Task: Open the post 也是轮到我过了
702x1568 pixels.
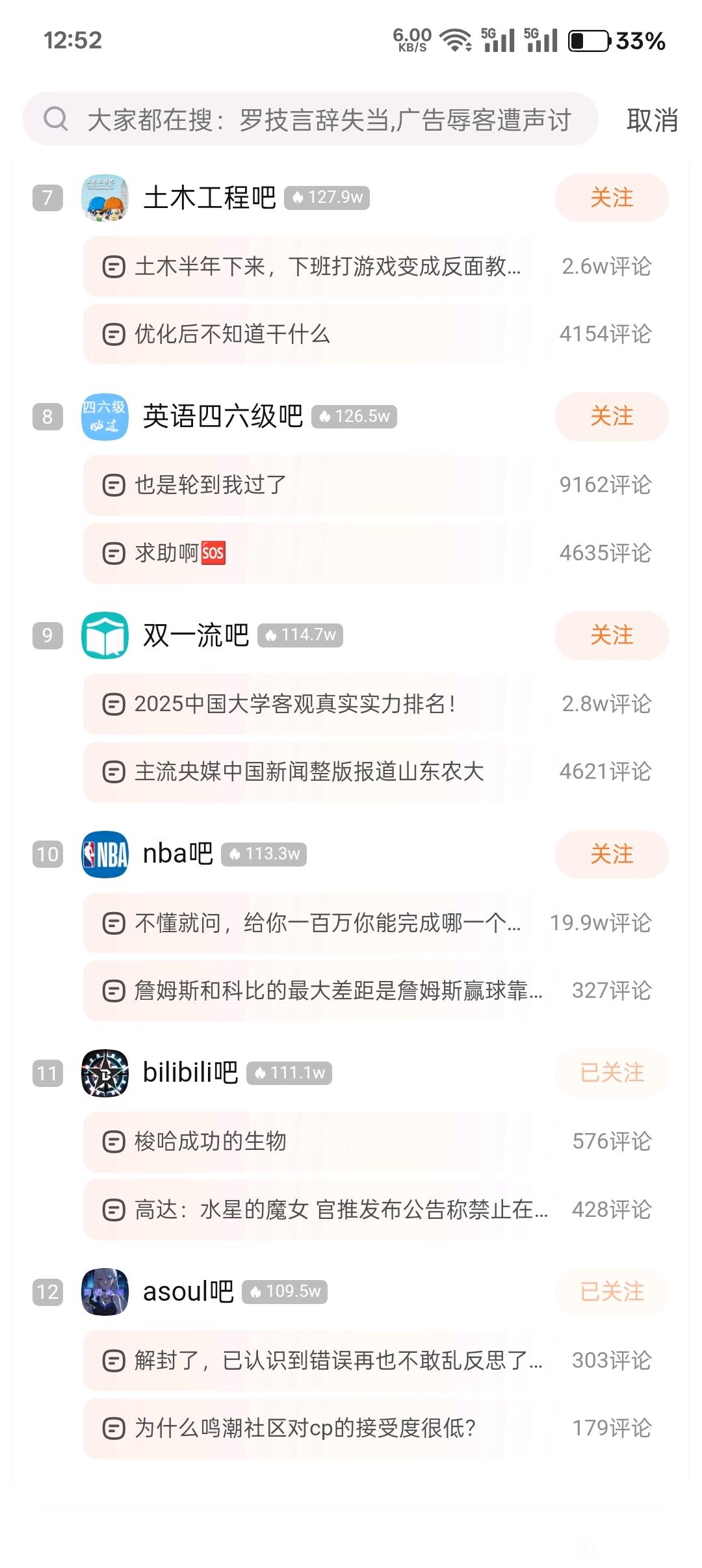Action: [x=312, y=485]
